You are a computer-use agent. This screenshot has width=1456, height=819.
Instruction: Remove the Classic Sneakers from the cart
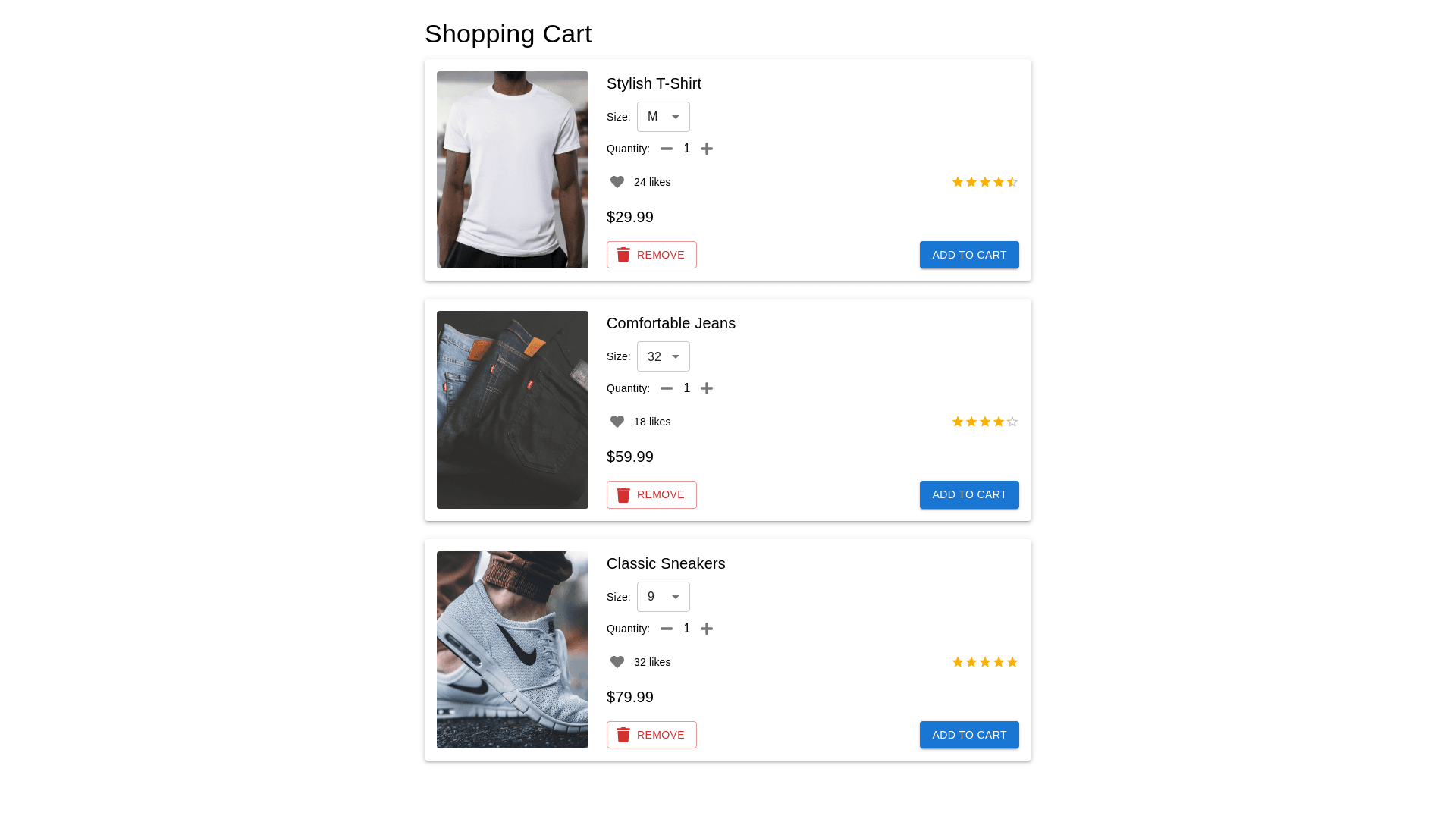(x=651, y=735)
